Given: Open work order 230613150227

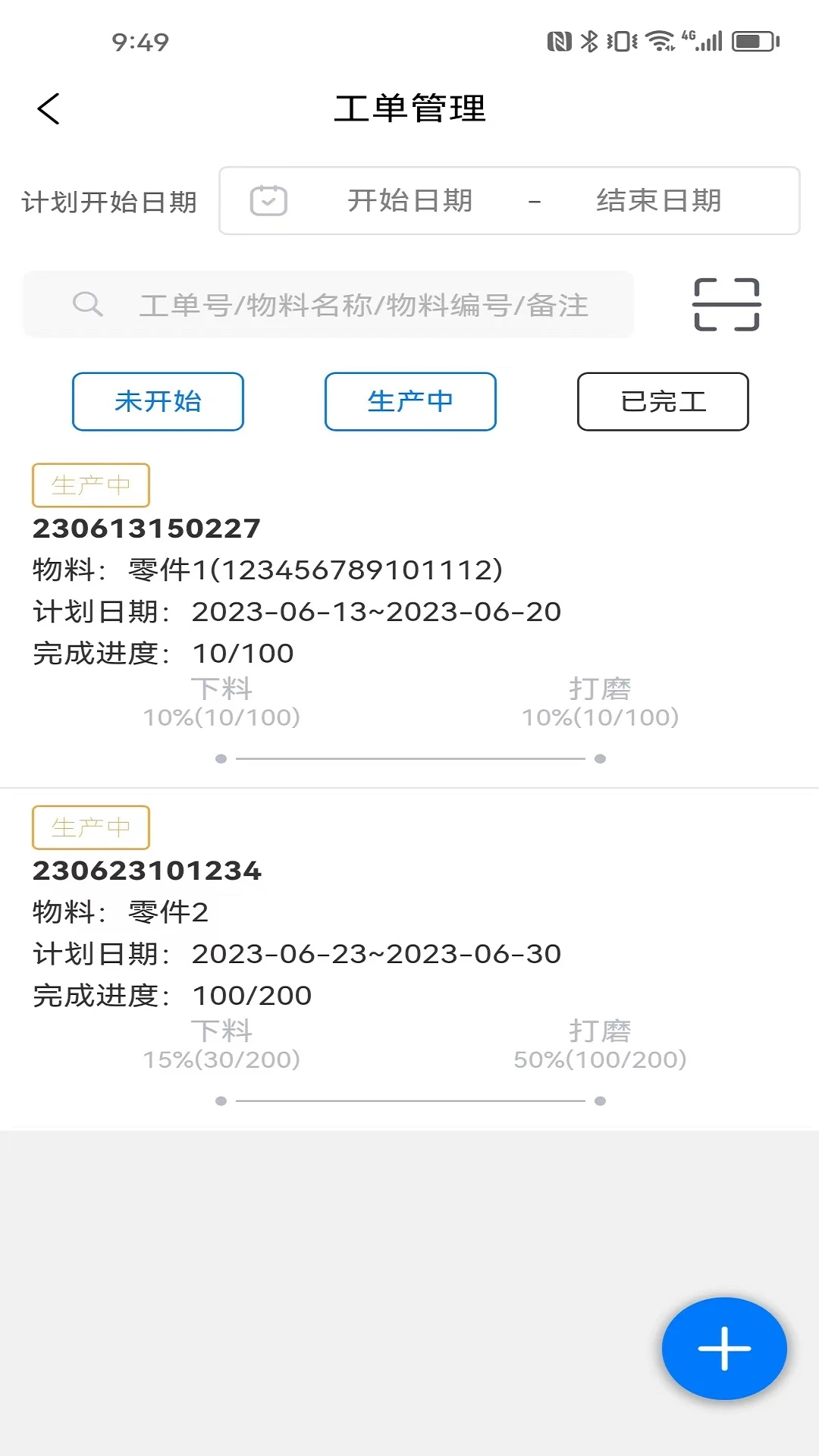Looking at the screenshot, I should (146, 529).
